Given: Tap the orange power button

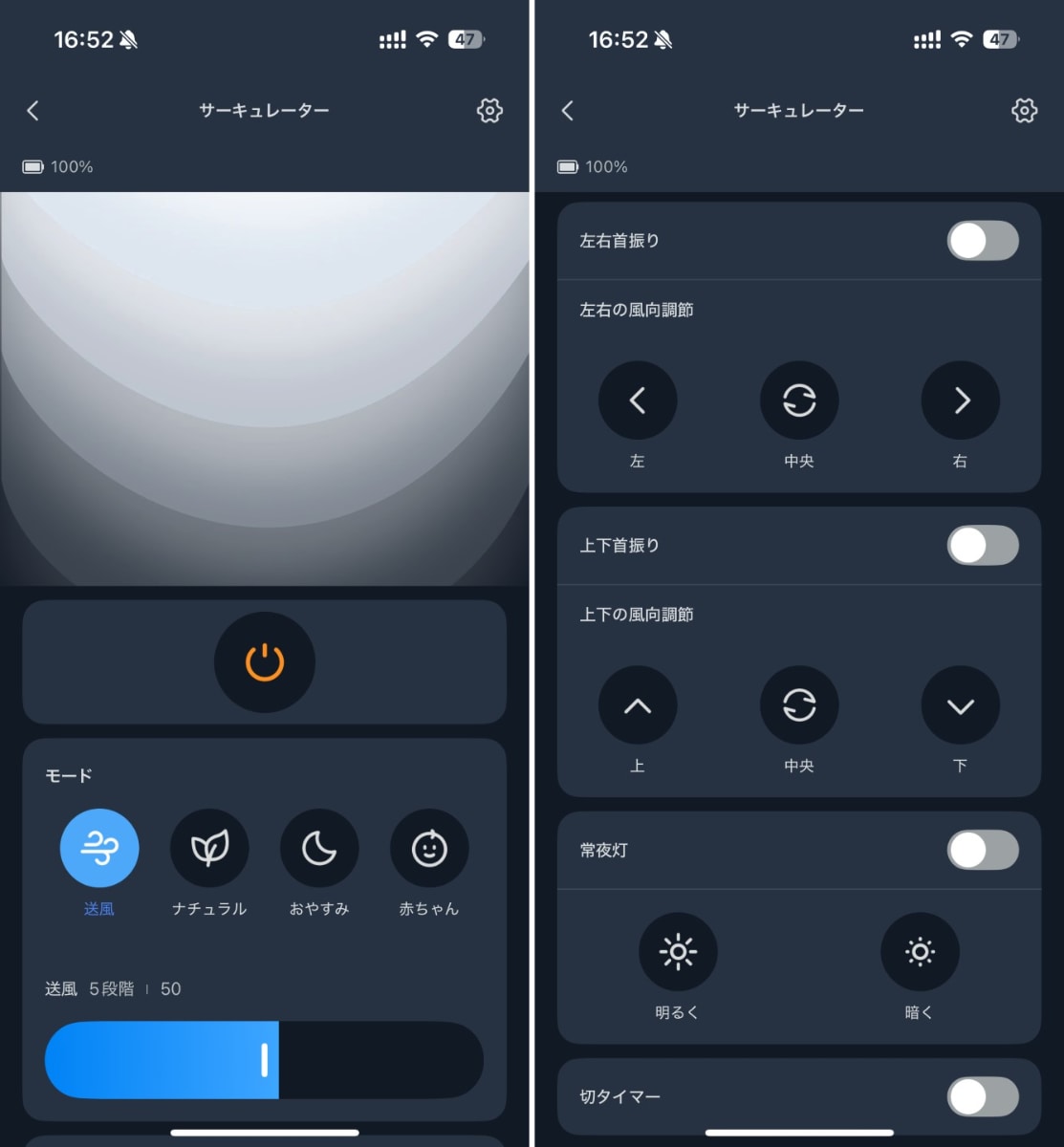Looking at the screenshot, I should click(265, 662).
